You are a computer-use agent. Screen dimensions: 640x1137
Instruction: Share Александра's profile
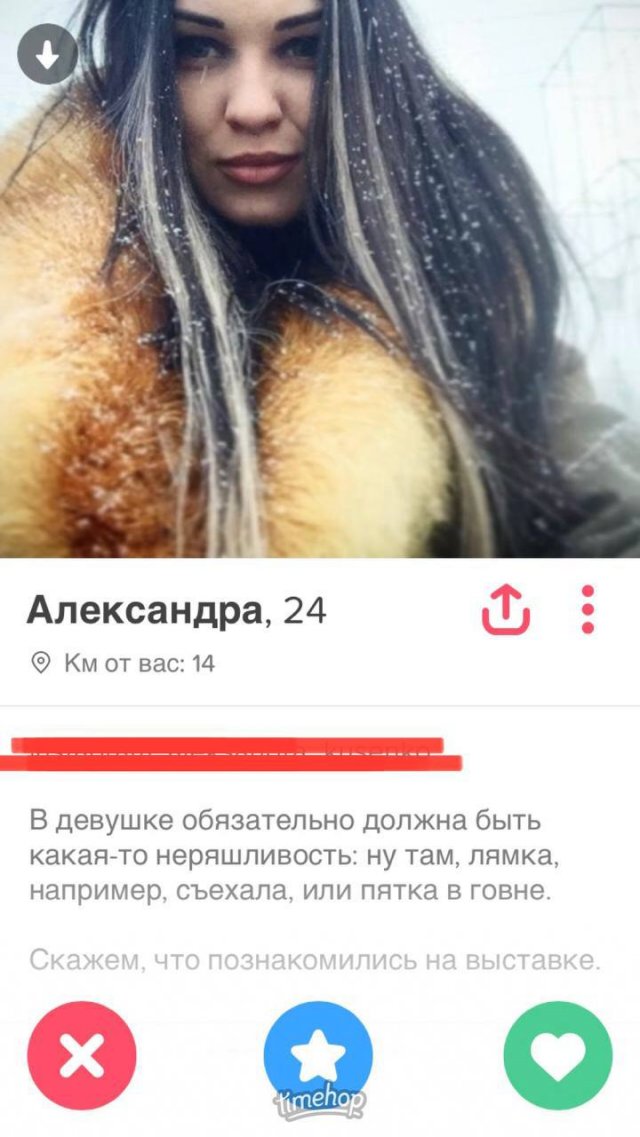point(506,609)
